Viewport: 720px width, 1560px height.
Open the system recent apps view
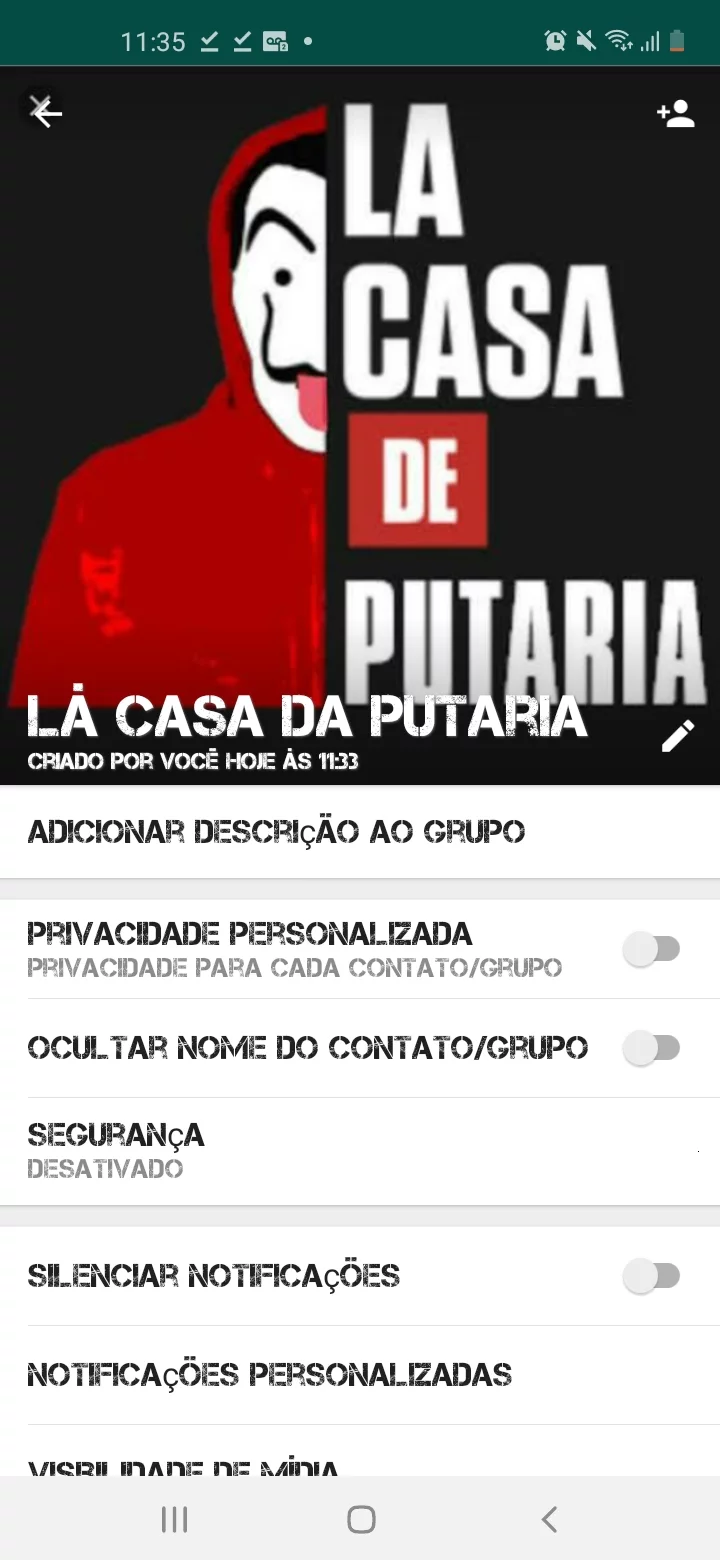coord(174,1520)
